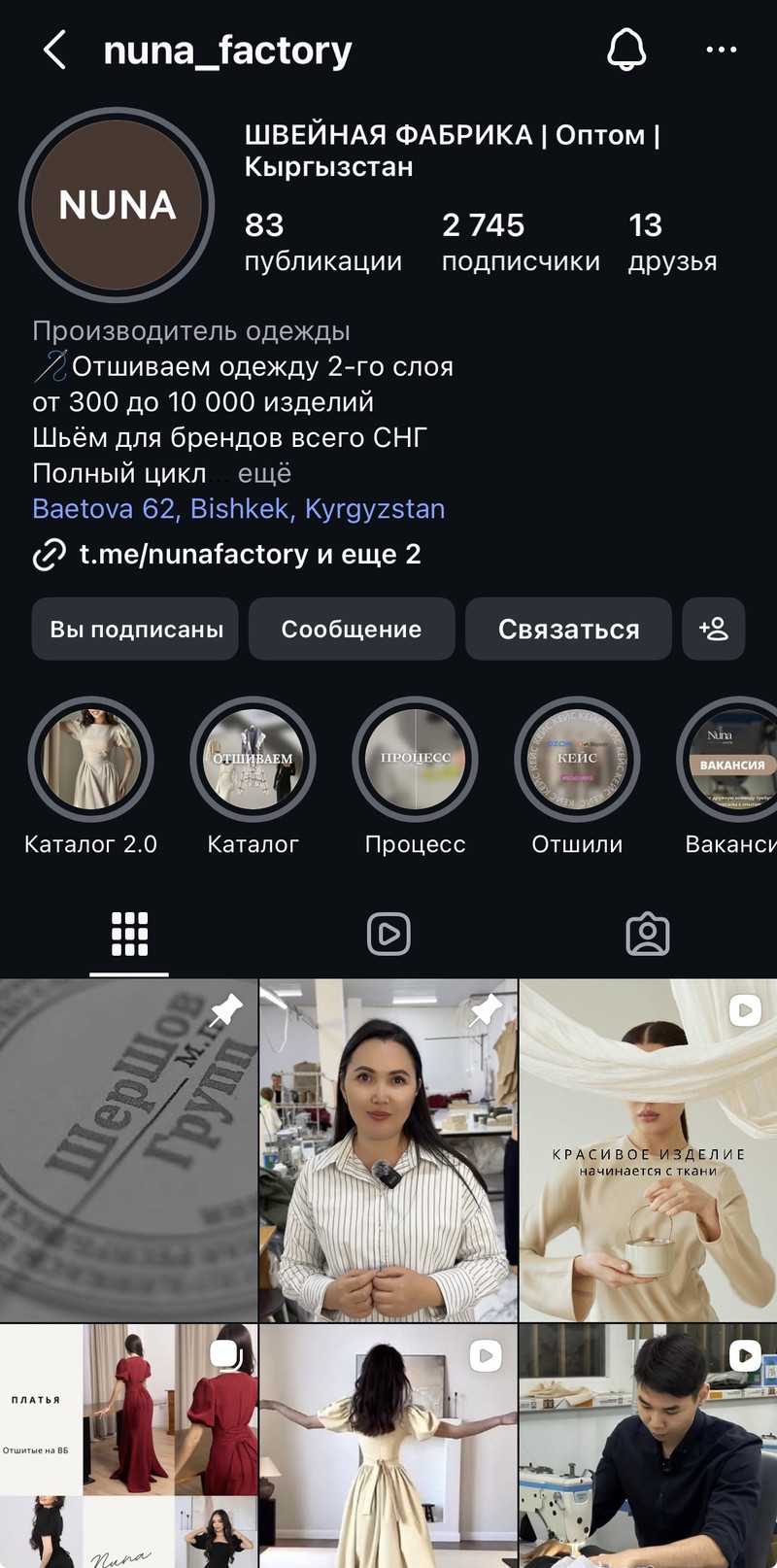Open the Отшили highlight
Viewport: 777px width, 1568px height.
577,760
